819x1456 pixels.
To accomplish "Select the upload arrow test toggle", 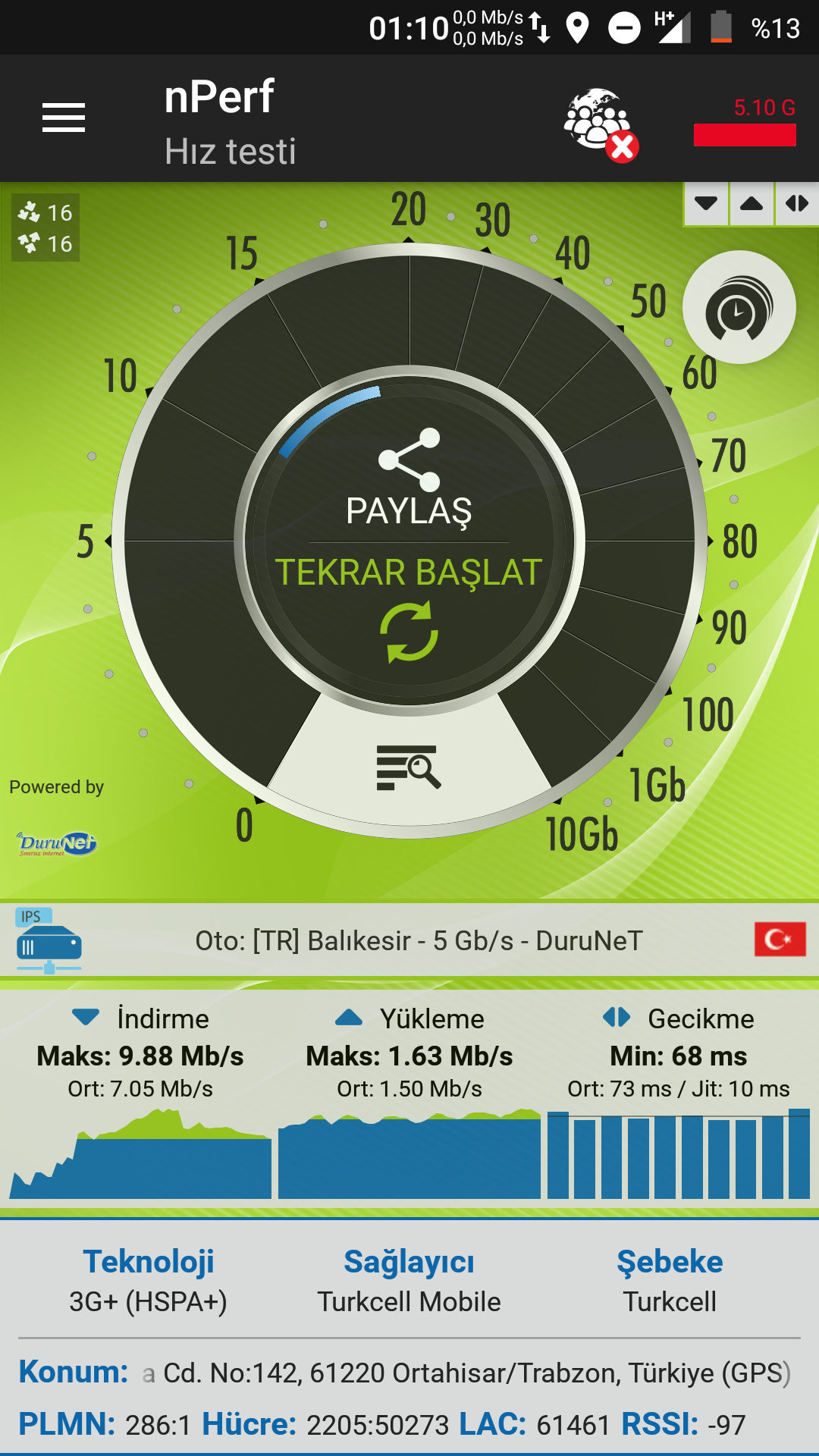I will 752,203.
